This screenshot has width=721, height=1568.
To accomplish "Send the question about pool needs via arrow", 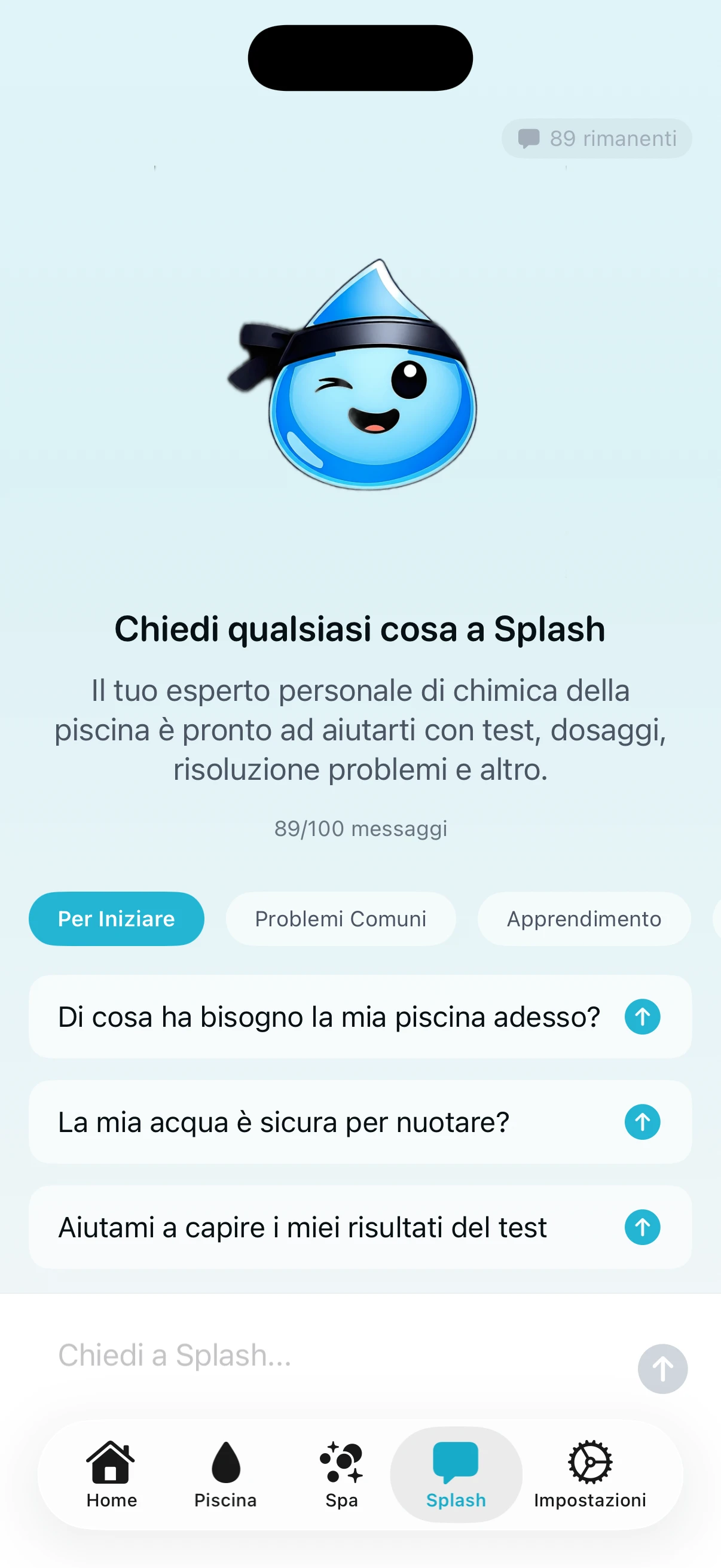I will pyautogui.click(x=642, y=1017).
